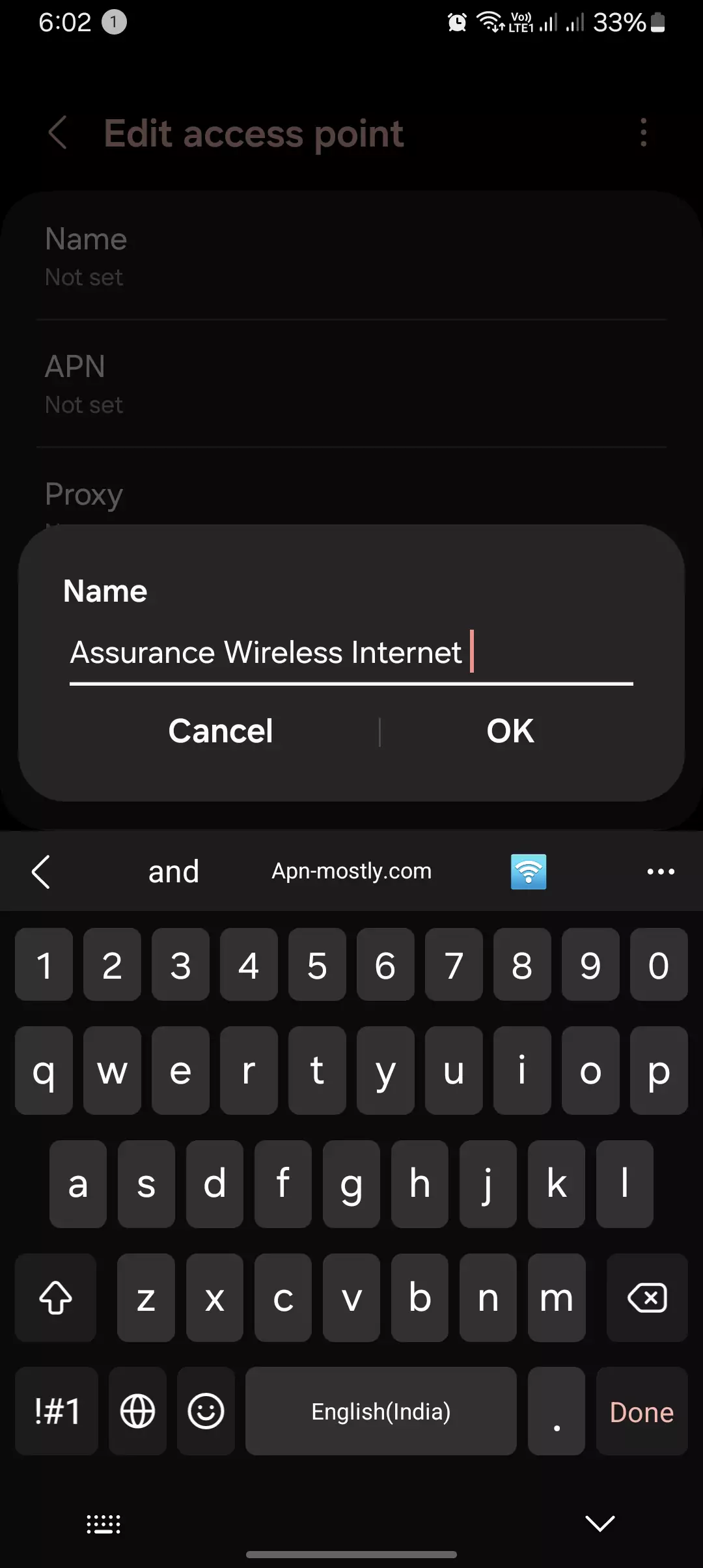Open the keyboard modes icon at bottom left
This screenshot has height=1568, width=703.
pyautogui.click(x=103, y=1524)
